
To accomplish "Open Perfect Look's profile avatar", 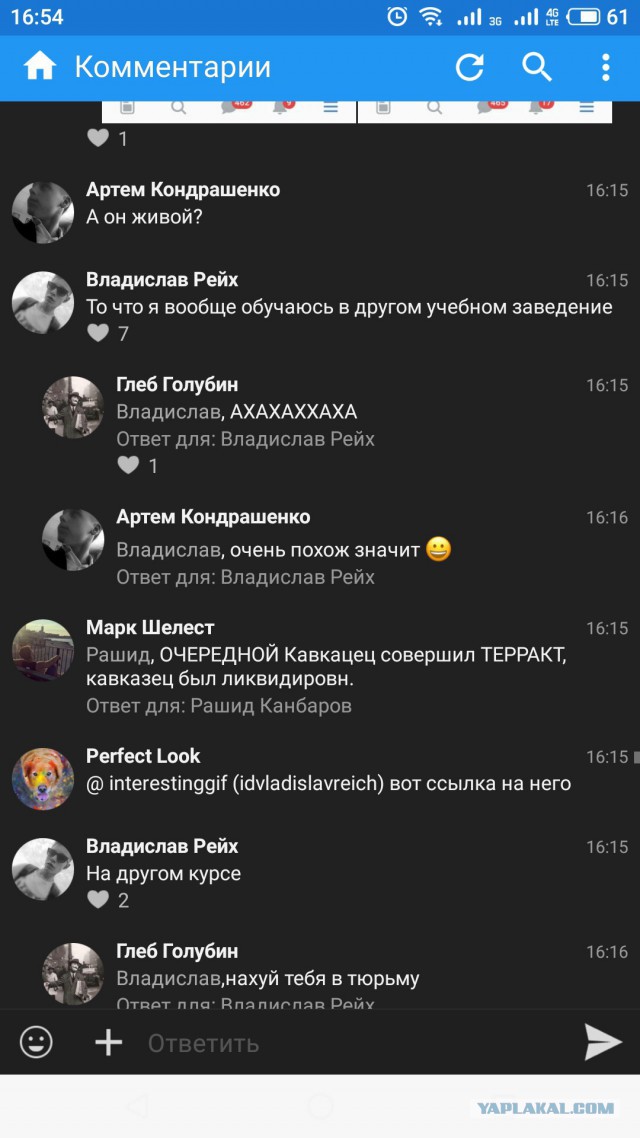I will point(42,777).
